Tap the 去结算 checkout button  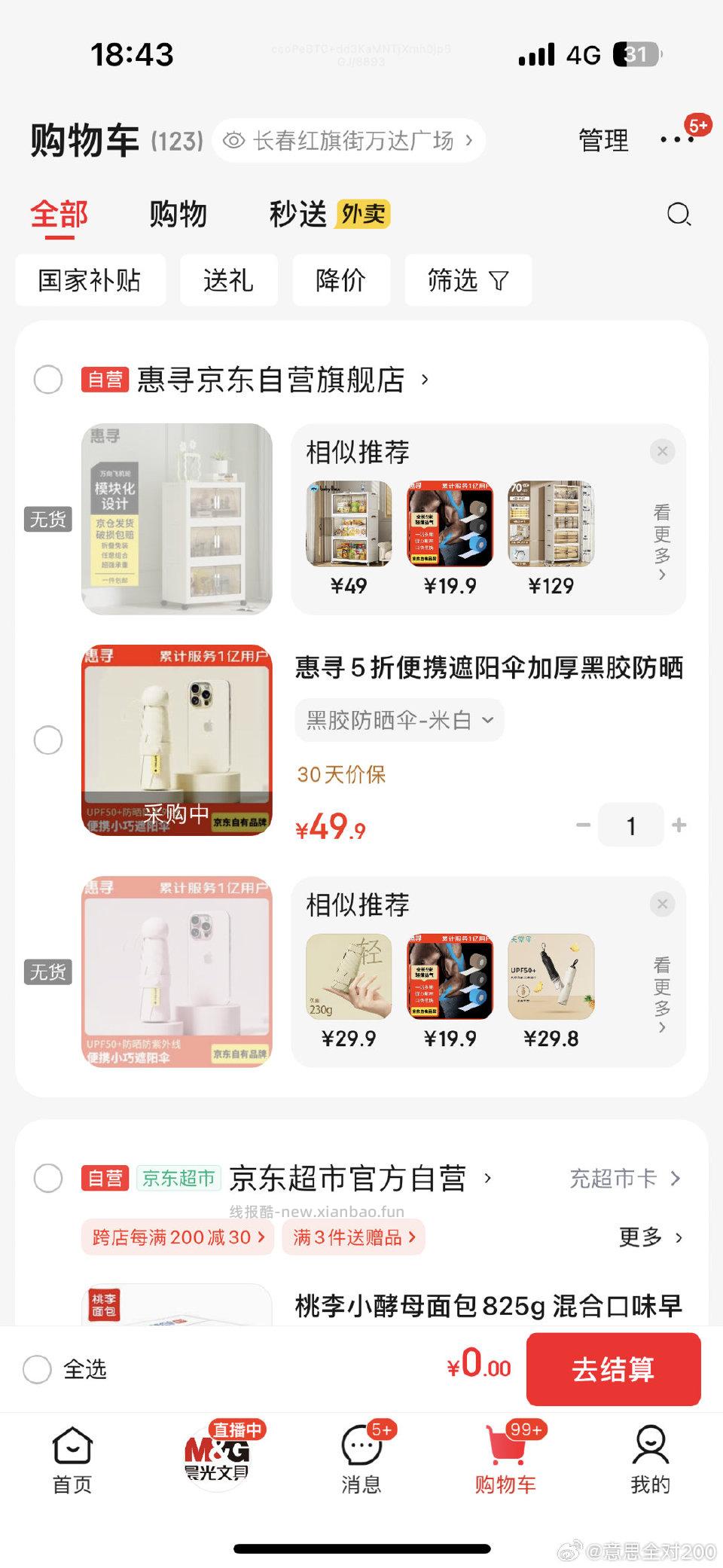coord(613,1370)
